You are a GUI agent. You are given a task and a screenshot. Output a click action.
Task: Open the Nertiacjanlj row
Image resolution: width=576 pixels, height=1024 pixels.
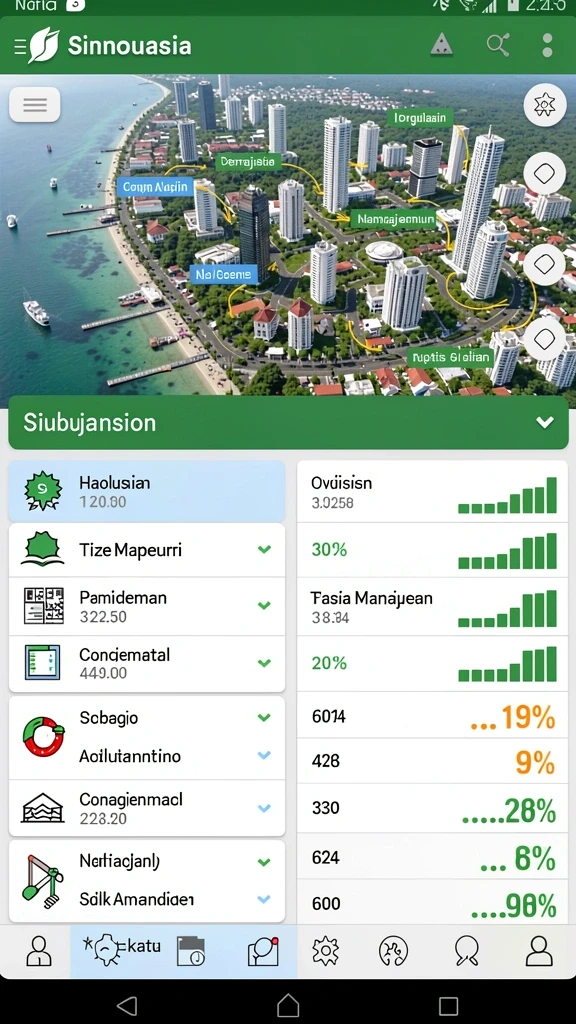[147, 861]
